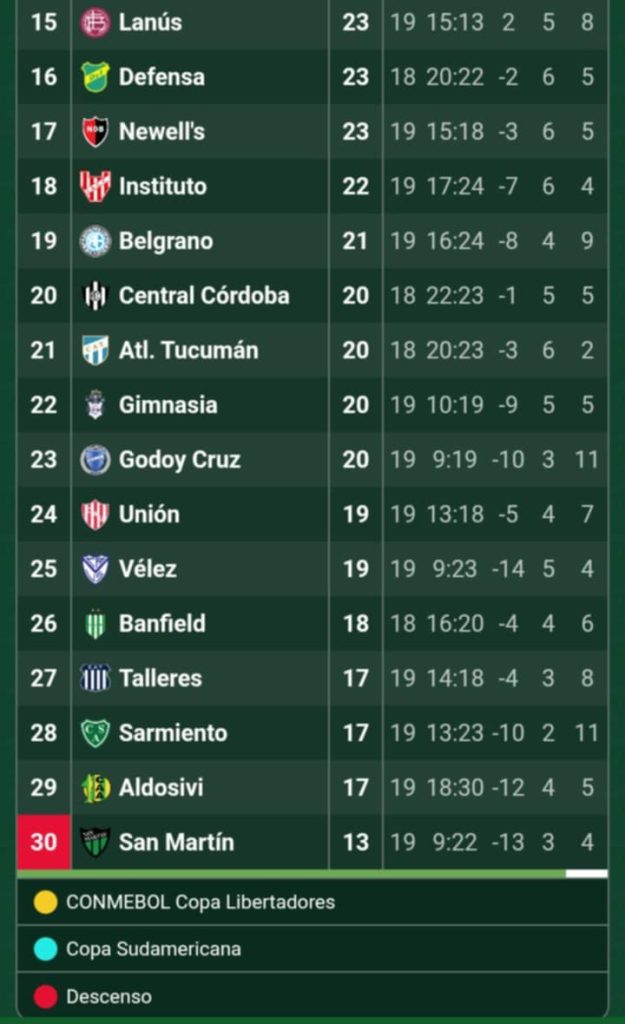Select Aldosivi in the table
This screenshot has height=1024, width=625.
160,787
